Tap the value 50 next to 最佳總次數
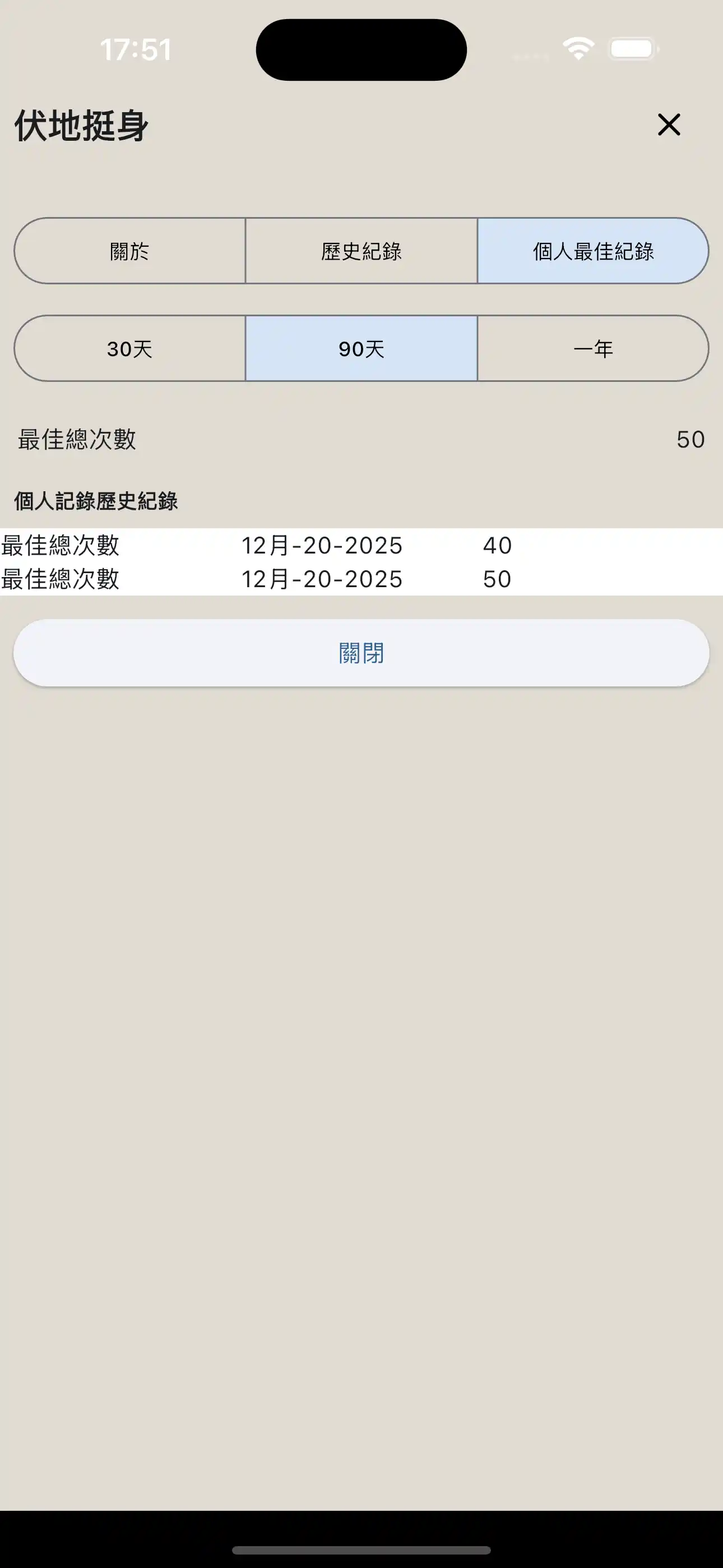723x1568 pixels. pos(690,440)
